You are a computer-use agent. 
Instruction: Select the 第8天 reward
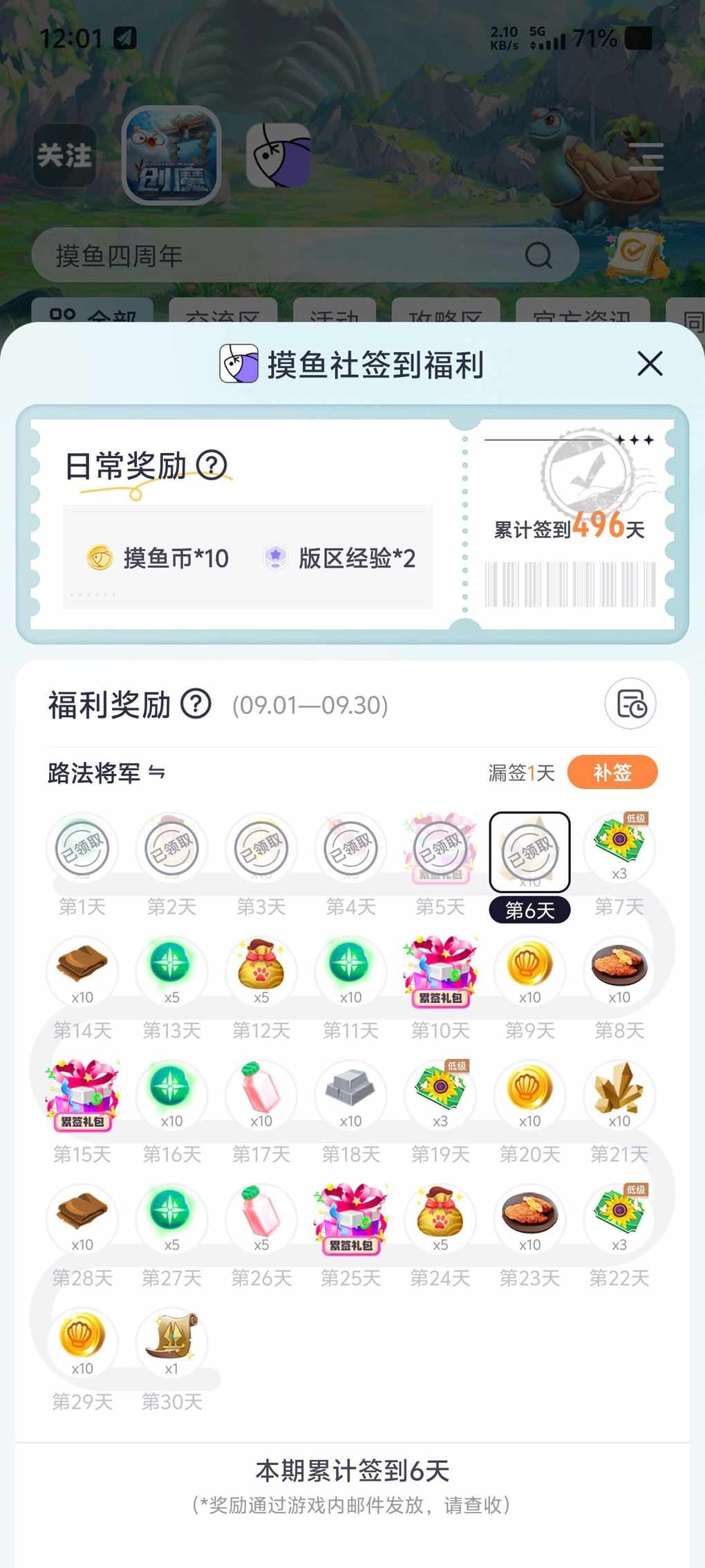[x=619, y=971]
